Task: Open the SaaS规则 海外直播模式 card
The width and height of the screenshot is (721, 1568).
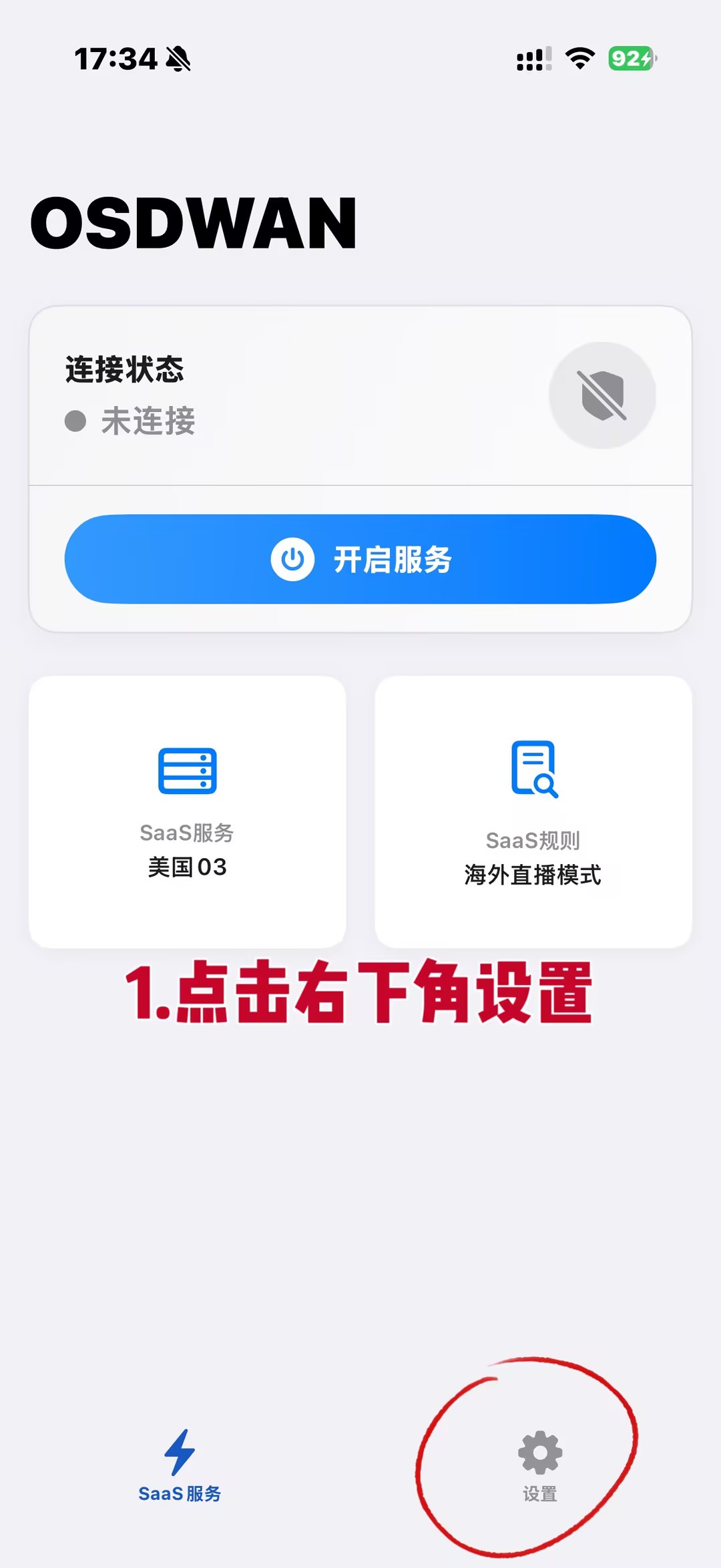Action: point(533,811)
